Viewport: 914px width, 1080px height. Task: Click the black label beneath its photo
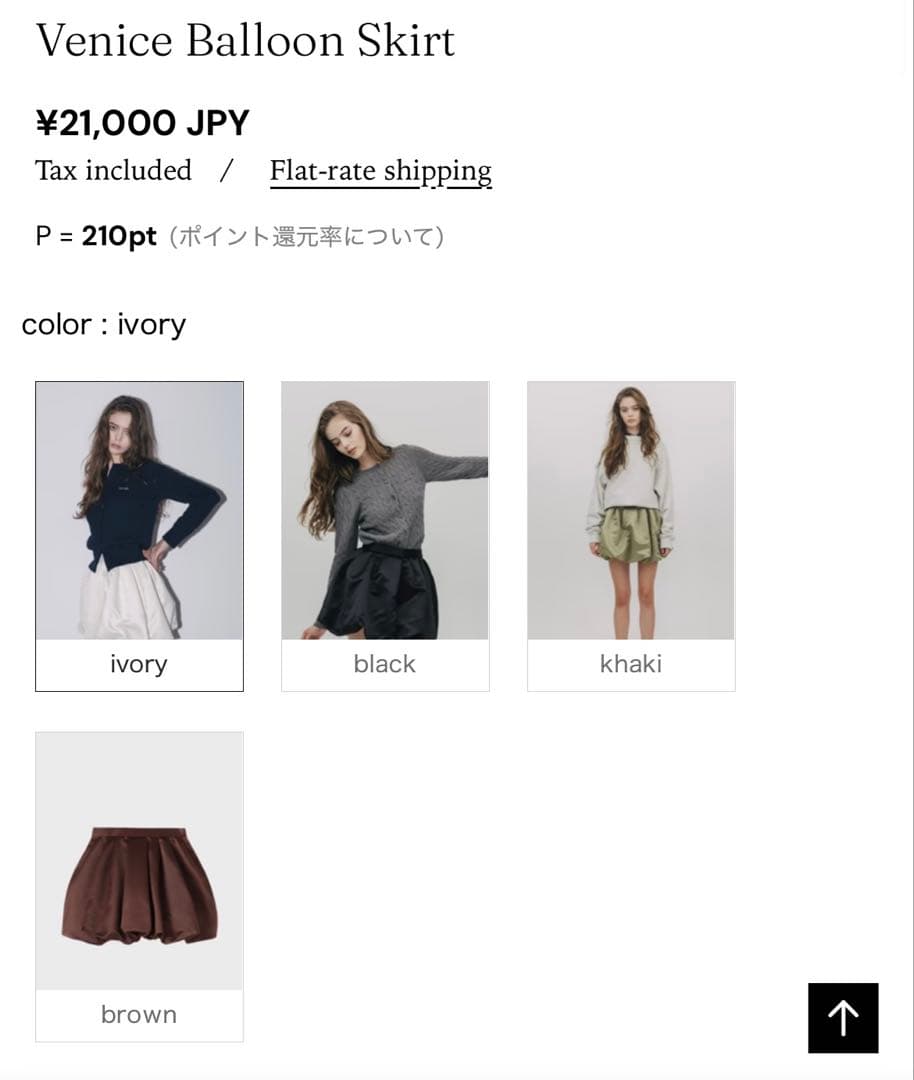[x=384, y=664]
